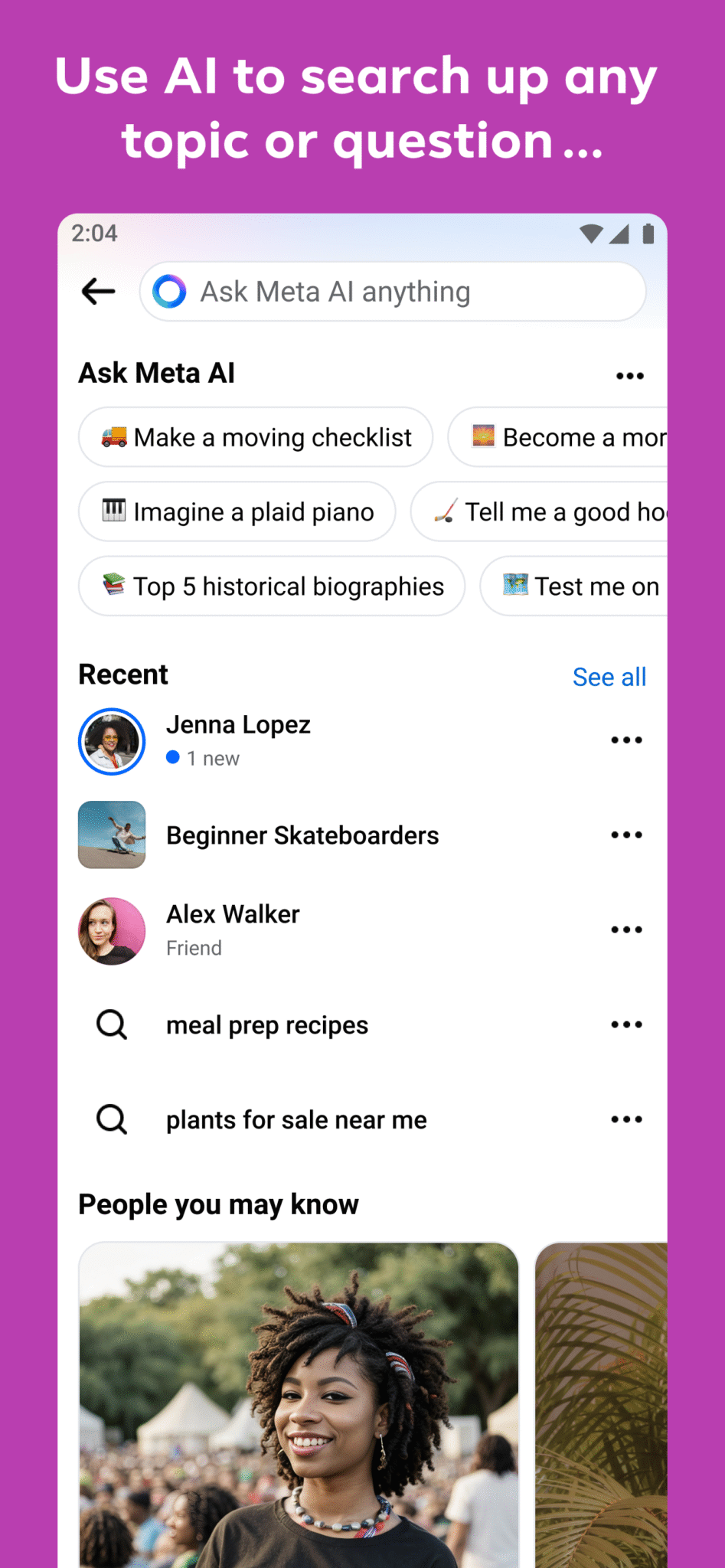Open options menu next to Ask Meta AI heading

[x=629, y=374]
